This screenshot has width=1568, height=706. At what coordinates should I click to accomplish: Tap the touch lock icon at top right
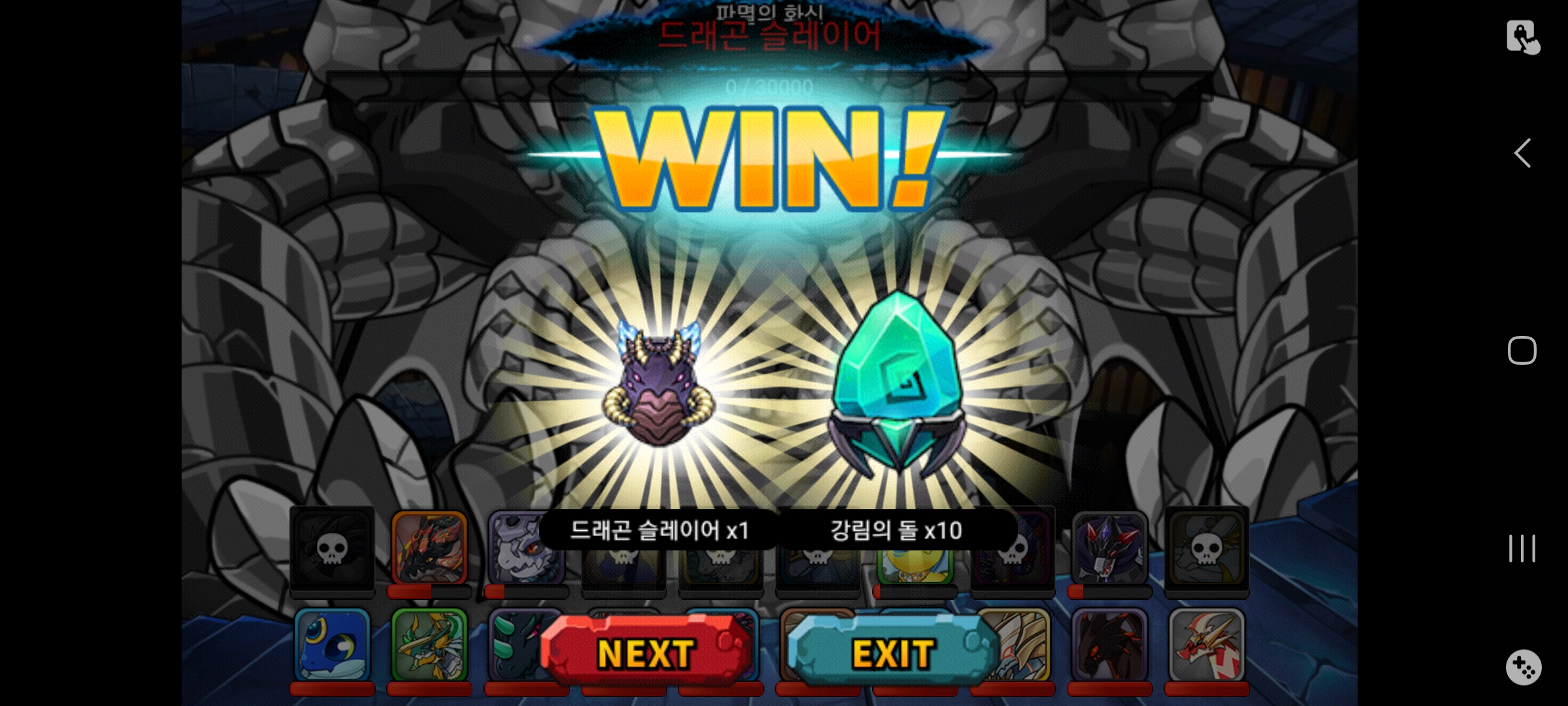tap(1522, 37)
